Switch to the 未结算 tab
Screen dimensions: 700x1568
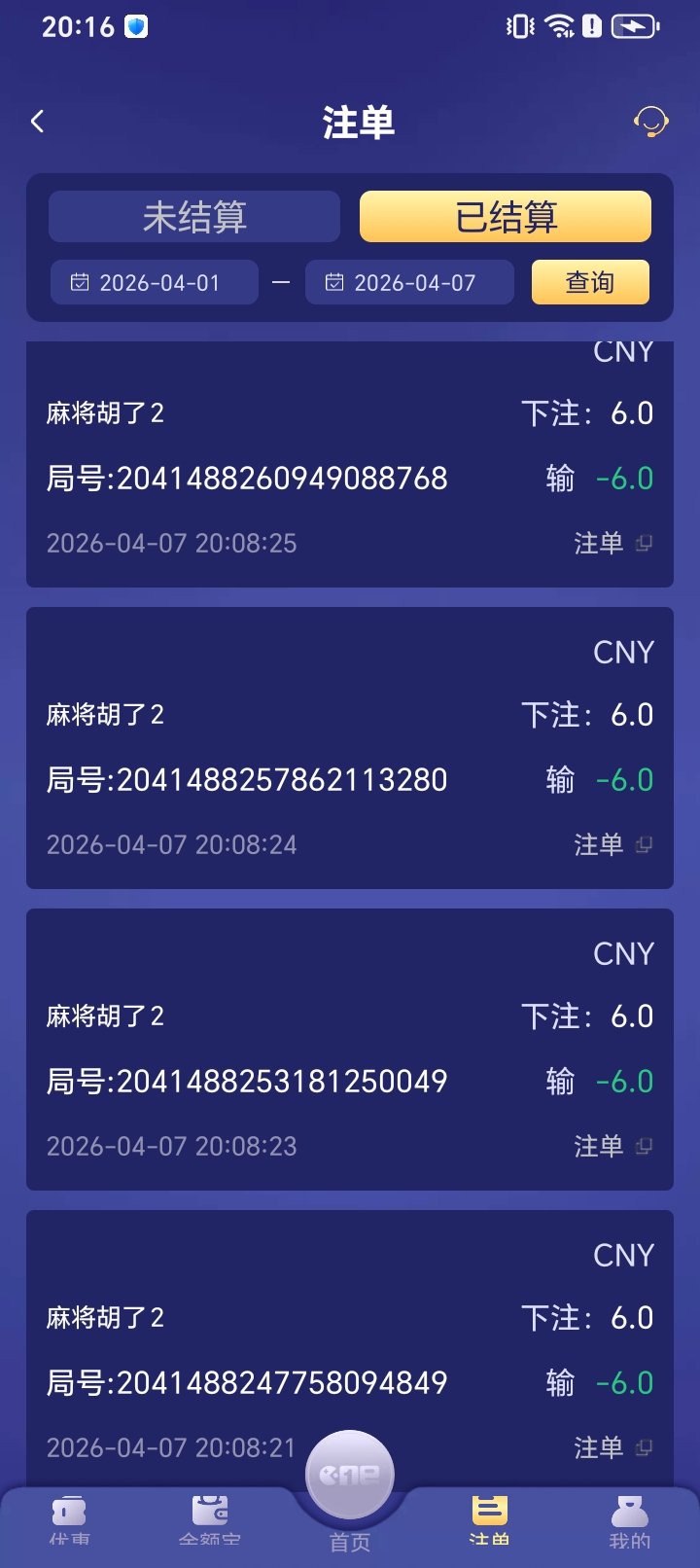(193, 216)
